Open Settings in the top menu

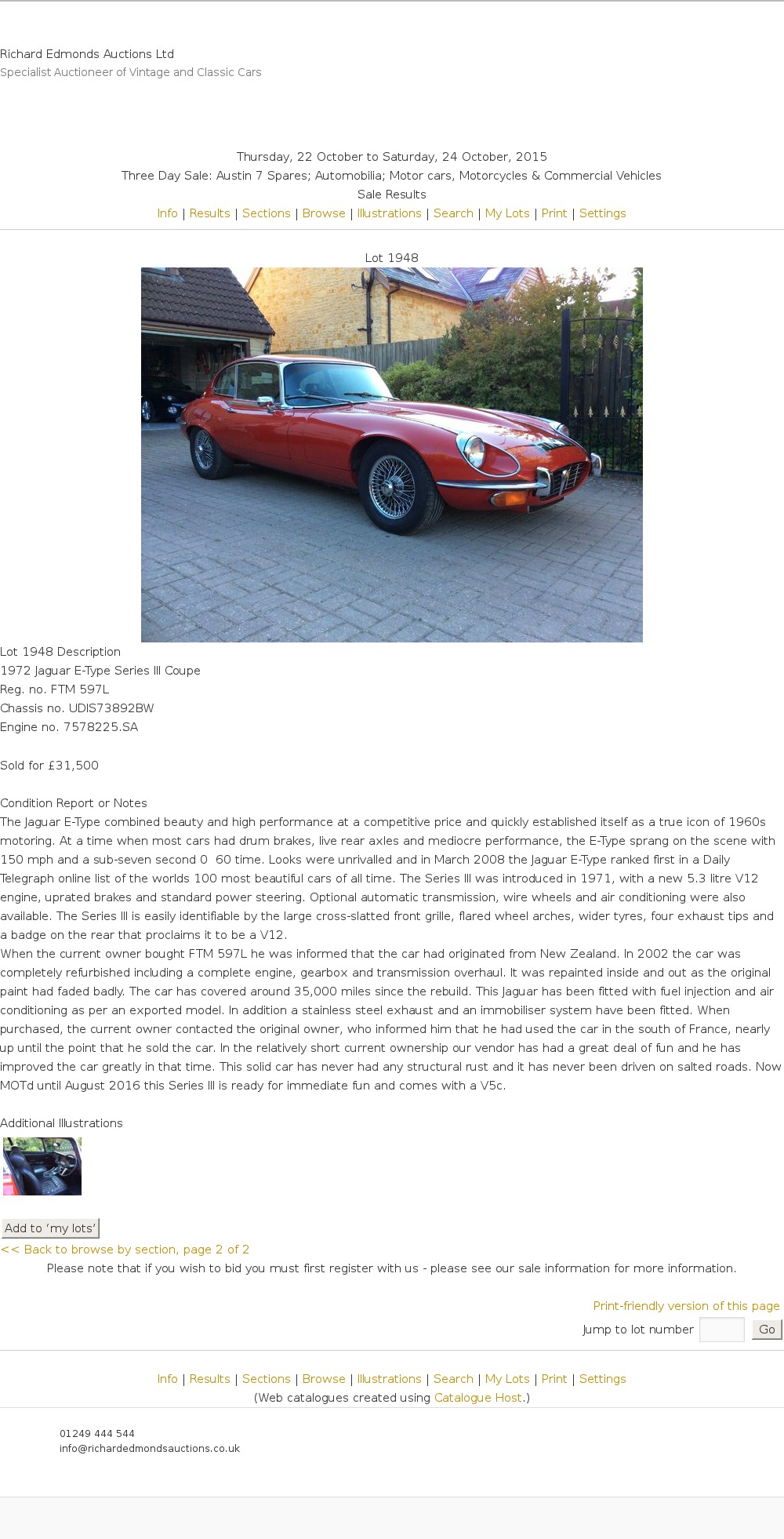[x=602, y=213]
